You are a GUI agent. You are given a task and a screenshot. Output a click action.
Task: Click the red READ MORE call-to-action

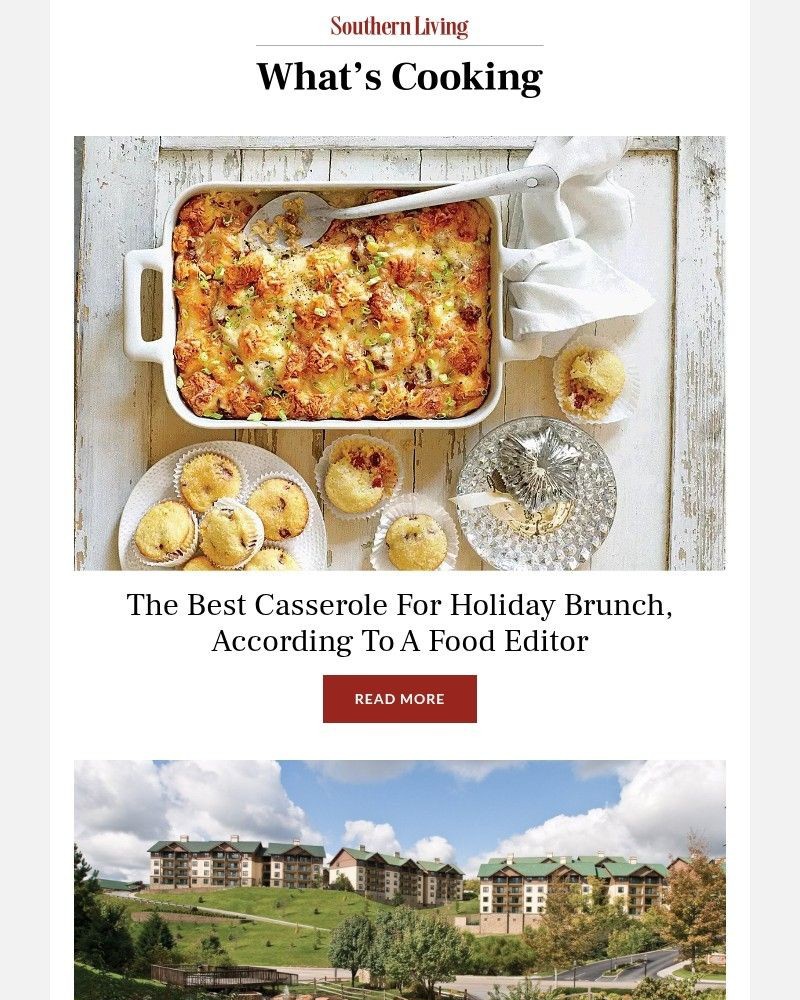(400, 699)
